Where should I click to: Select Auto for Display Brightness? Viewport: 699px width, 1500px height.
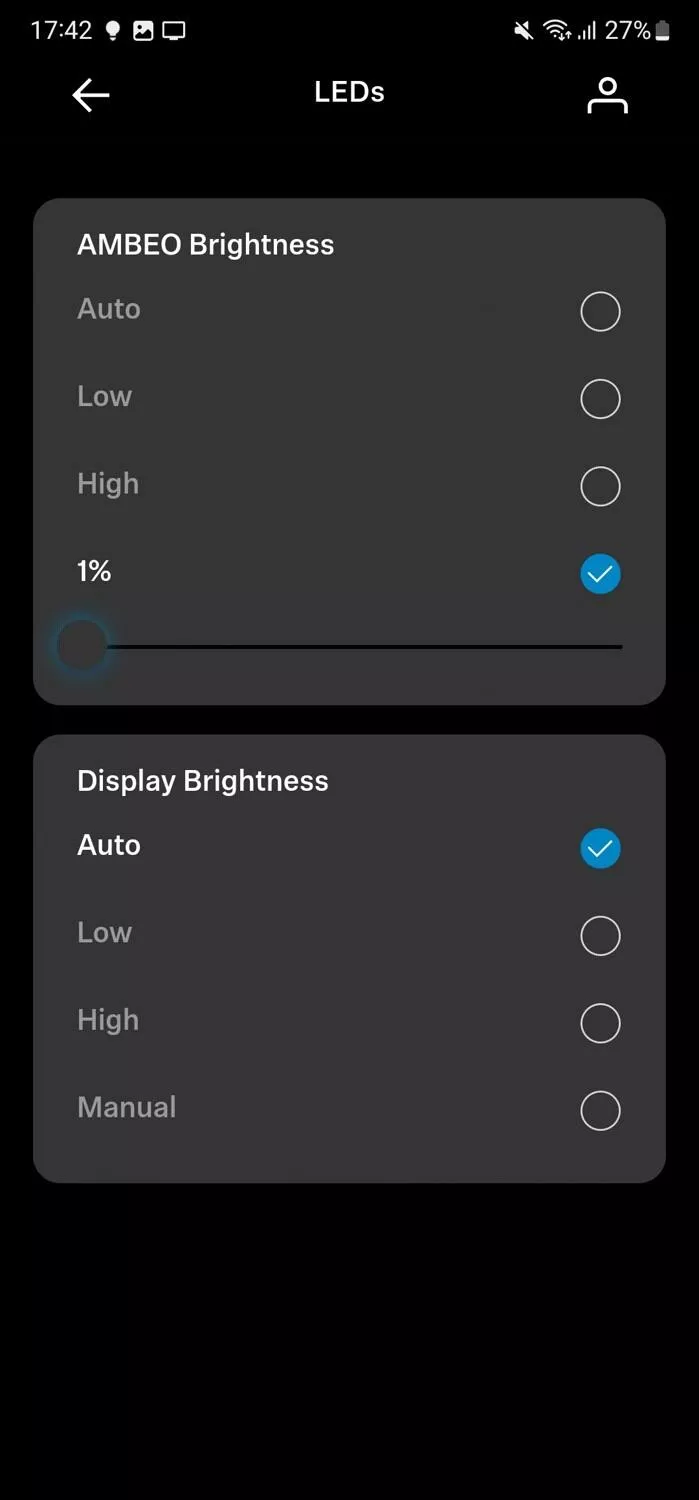pyautogui.click(x=349, y=848)
